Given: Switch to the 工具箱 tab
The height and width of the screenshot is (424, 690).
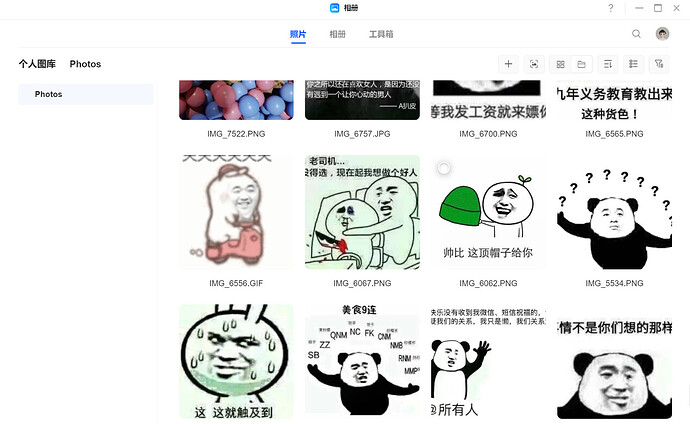Looking at the screenshot, I should pyautogui.click(x=381, y=34).
